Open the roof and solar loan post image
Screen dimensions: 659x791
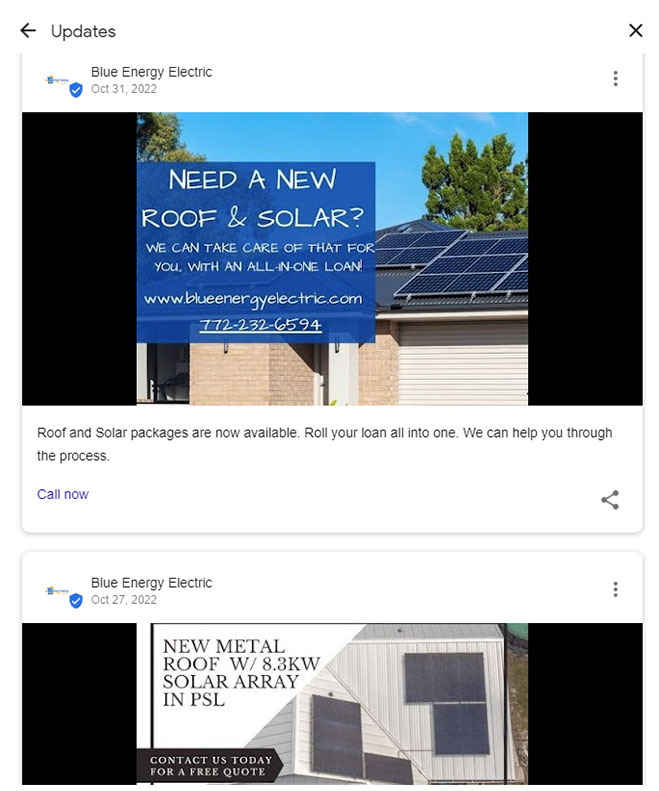pyautogui.click(x=332, y=258)
